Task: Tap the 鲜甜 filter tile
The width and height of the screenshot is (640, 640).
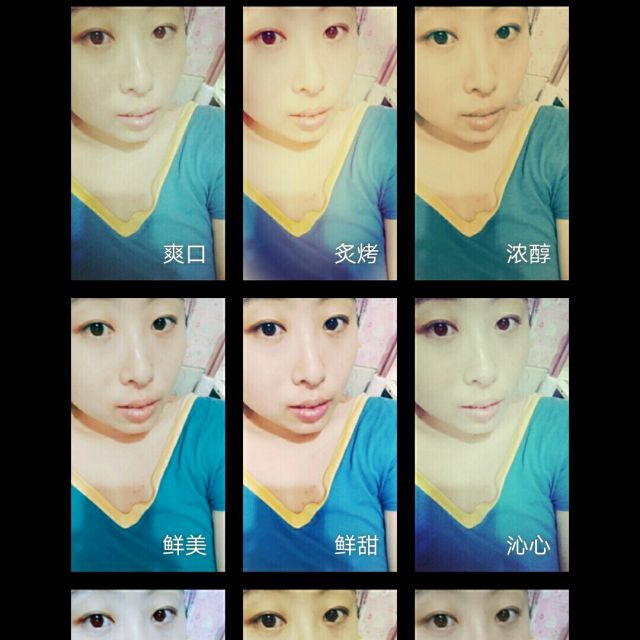Action: (320, 434)
